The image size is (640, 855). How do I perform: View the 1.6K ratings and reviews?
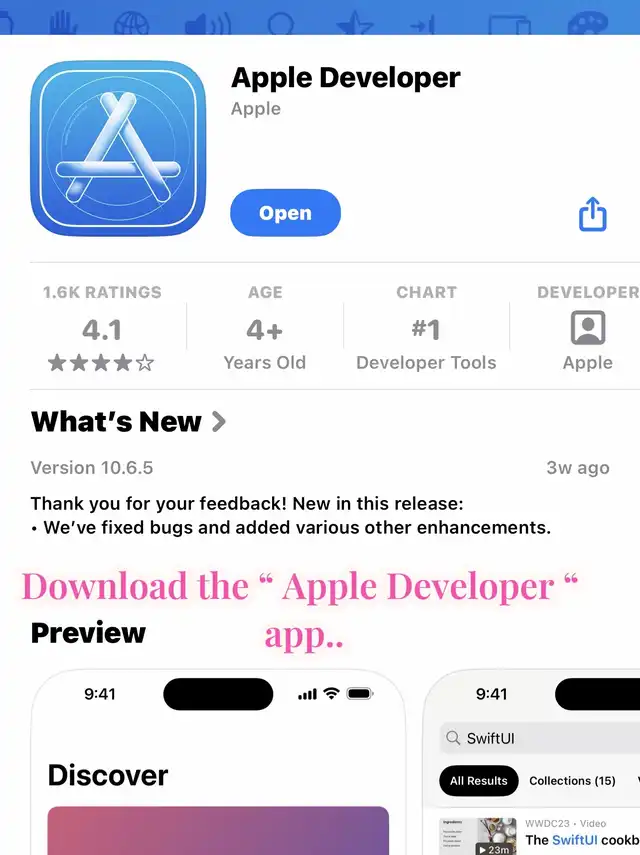(x=101, y=330)
